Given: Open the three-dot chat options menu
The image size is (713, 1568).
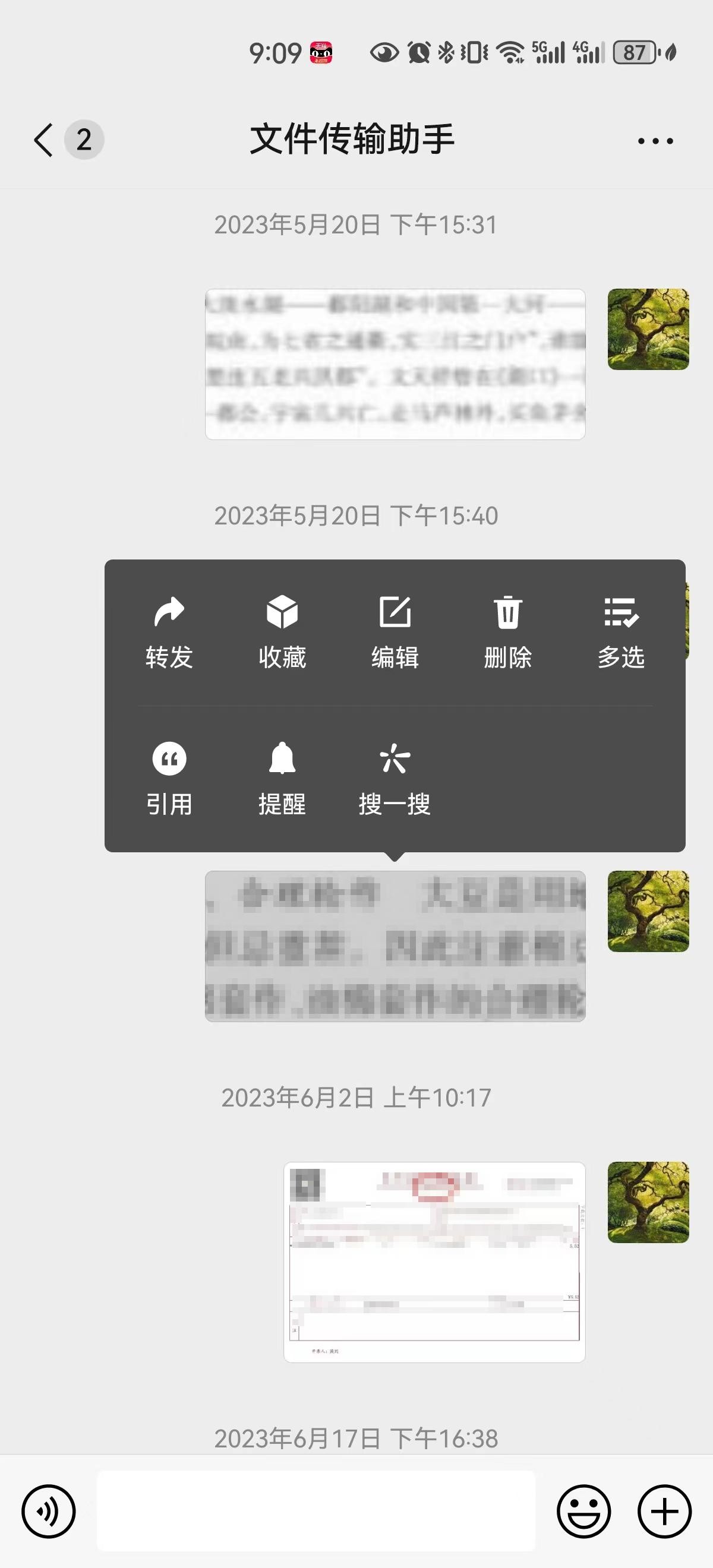Looking at the screenshot, I should (655, 141).
